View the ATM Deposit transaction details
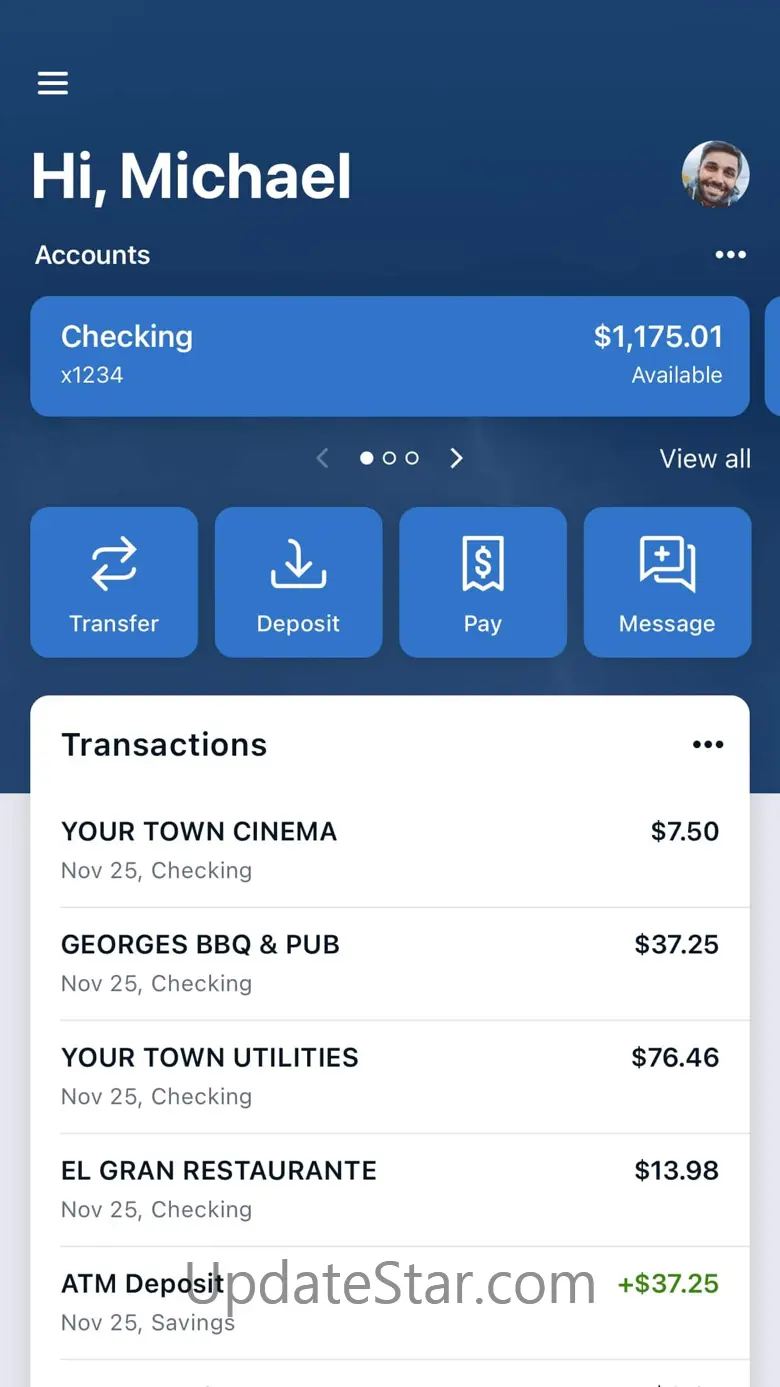This screenshot has width=780, height=1387. point(389,1302)
